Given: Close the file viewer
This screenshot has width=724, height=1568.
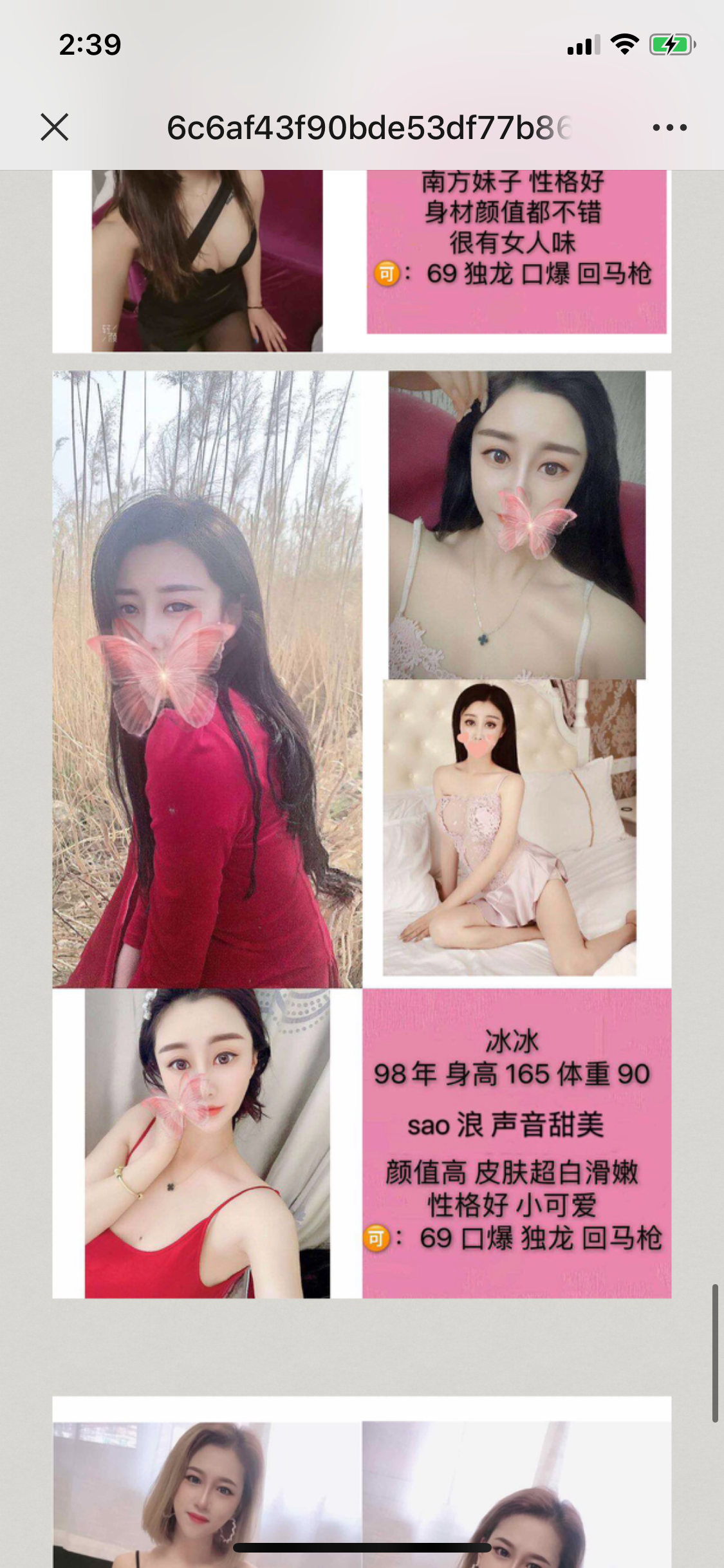Looking at the screenshot, I should pyautogui.click(x=55, y=127).
